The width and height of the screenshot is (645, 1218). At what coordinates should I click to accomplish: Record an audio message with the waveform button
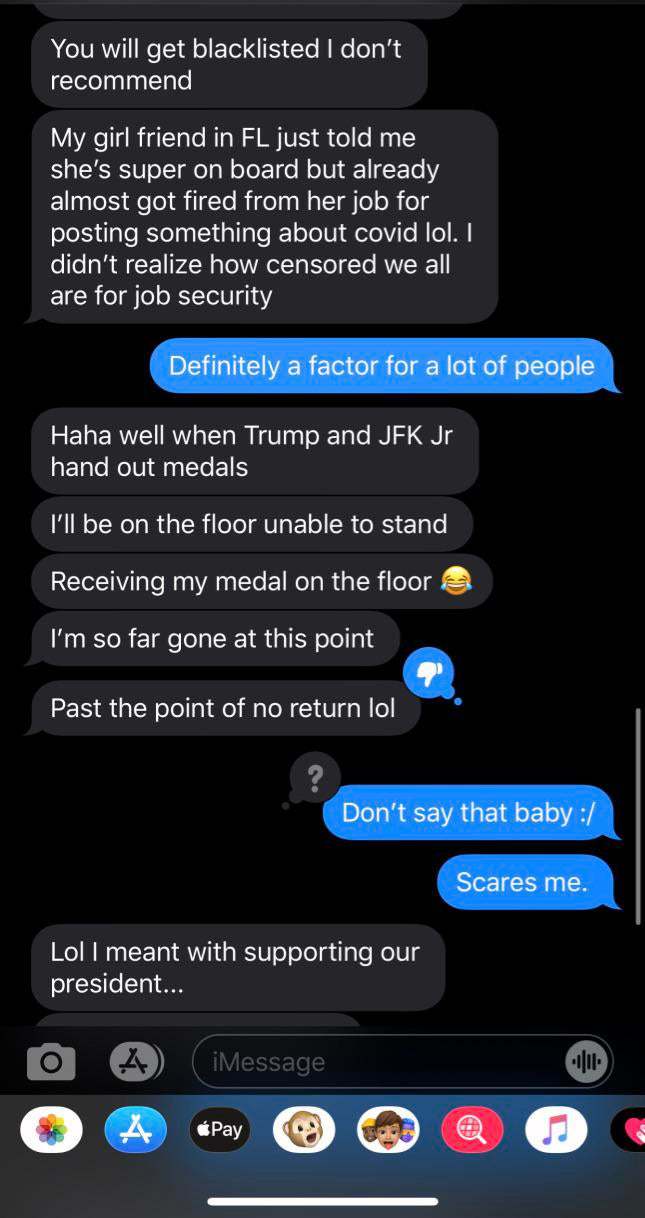click(x=586, y=1061)
